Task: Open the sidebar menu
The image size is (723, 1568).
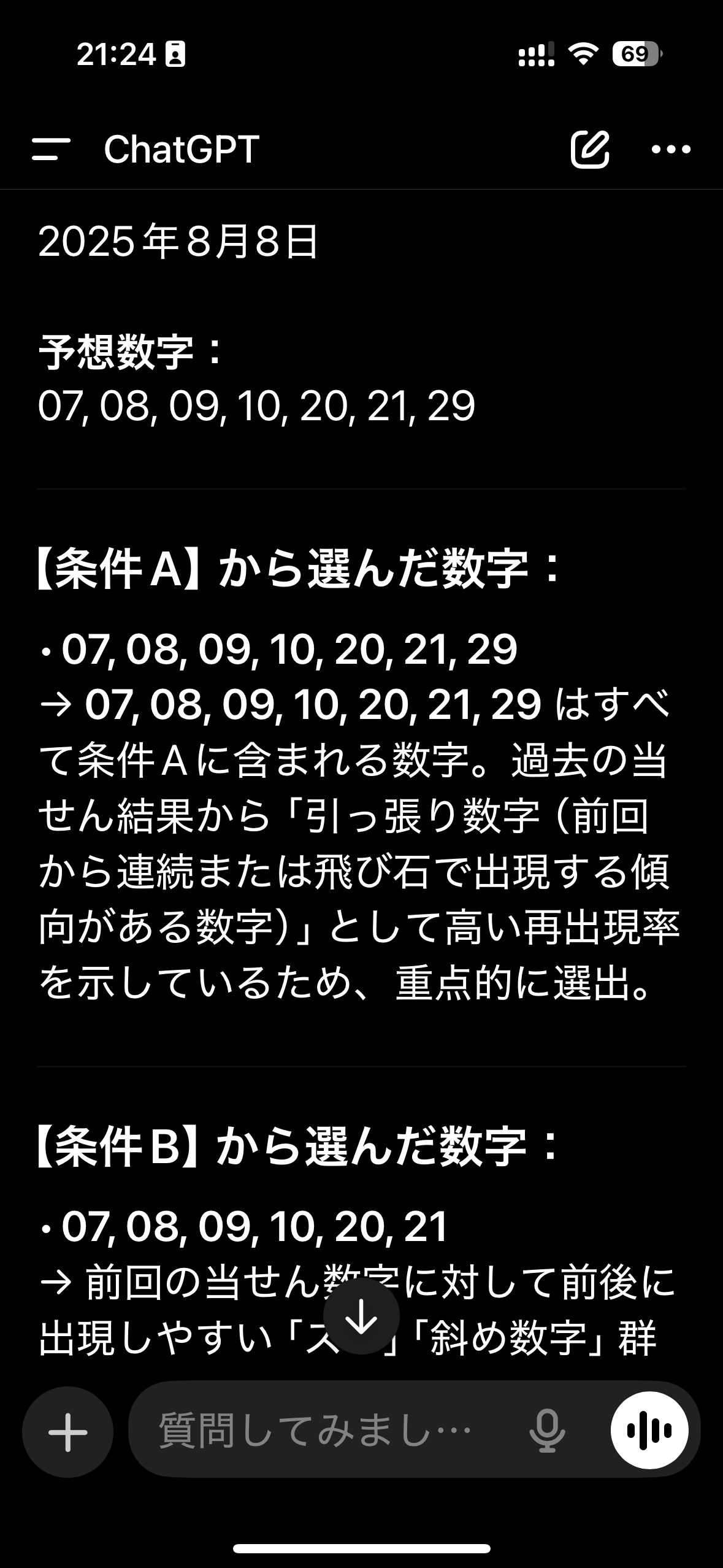Action: 51,149
